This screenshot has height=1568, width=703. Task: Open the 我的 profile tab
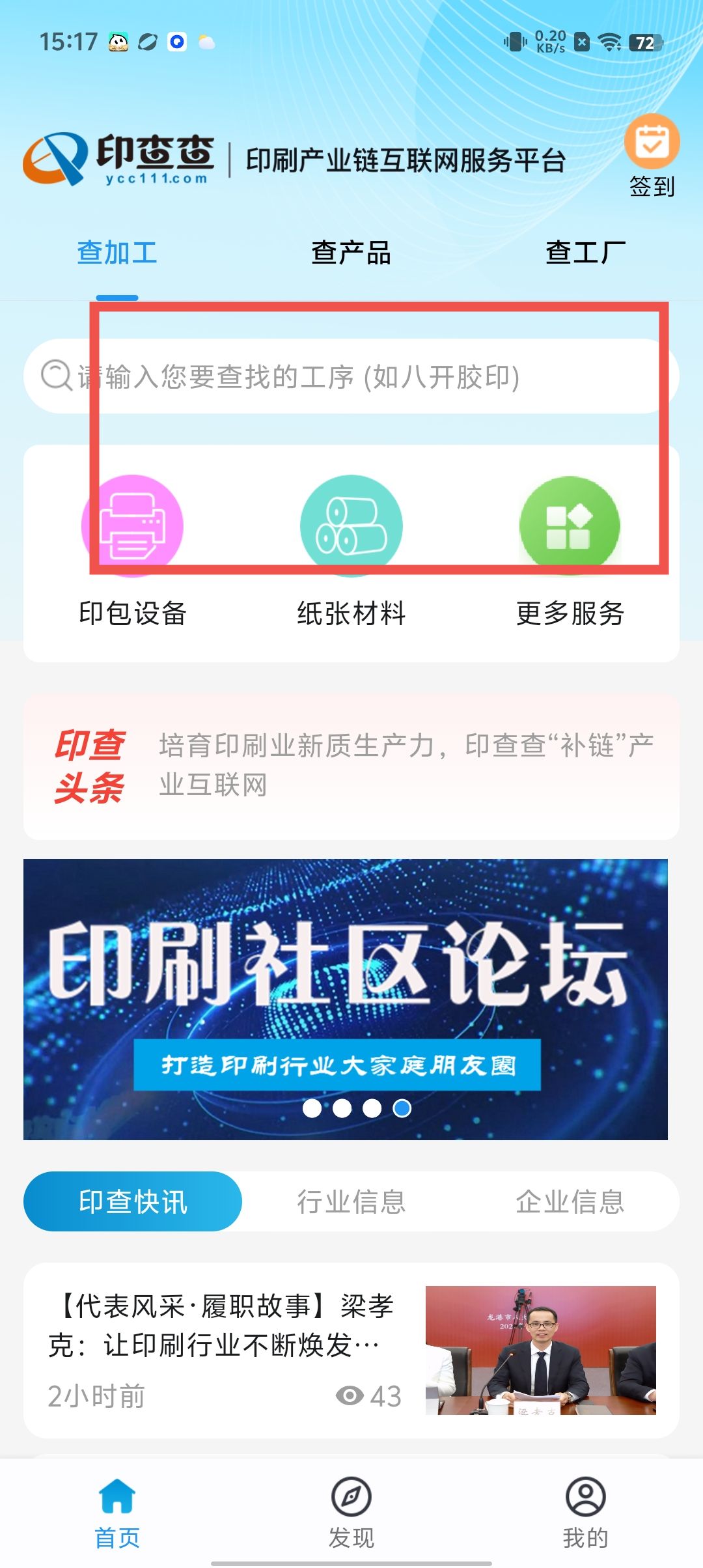point(585,1512)
